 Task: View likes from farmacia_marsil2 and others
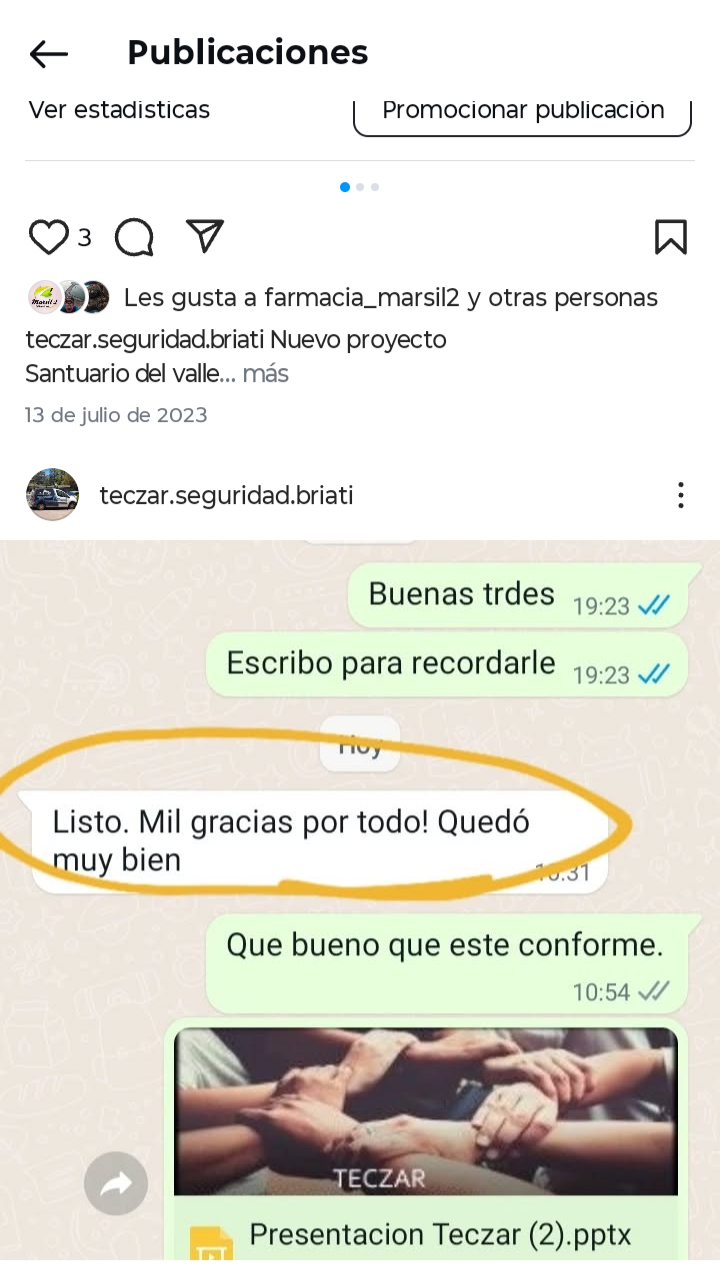click(391, 298)
